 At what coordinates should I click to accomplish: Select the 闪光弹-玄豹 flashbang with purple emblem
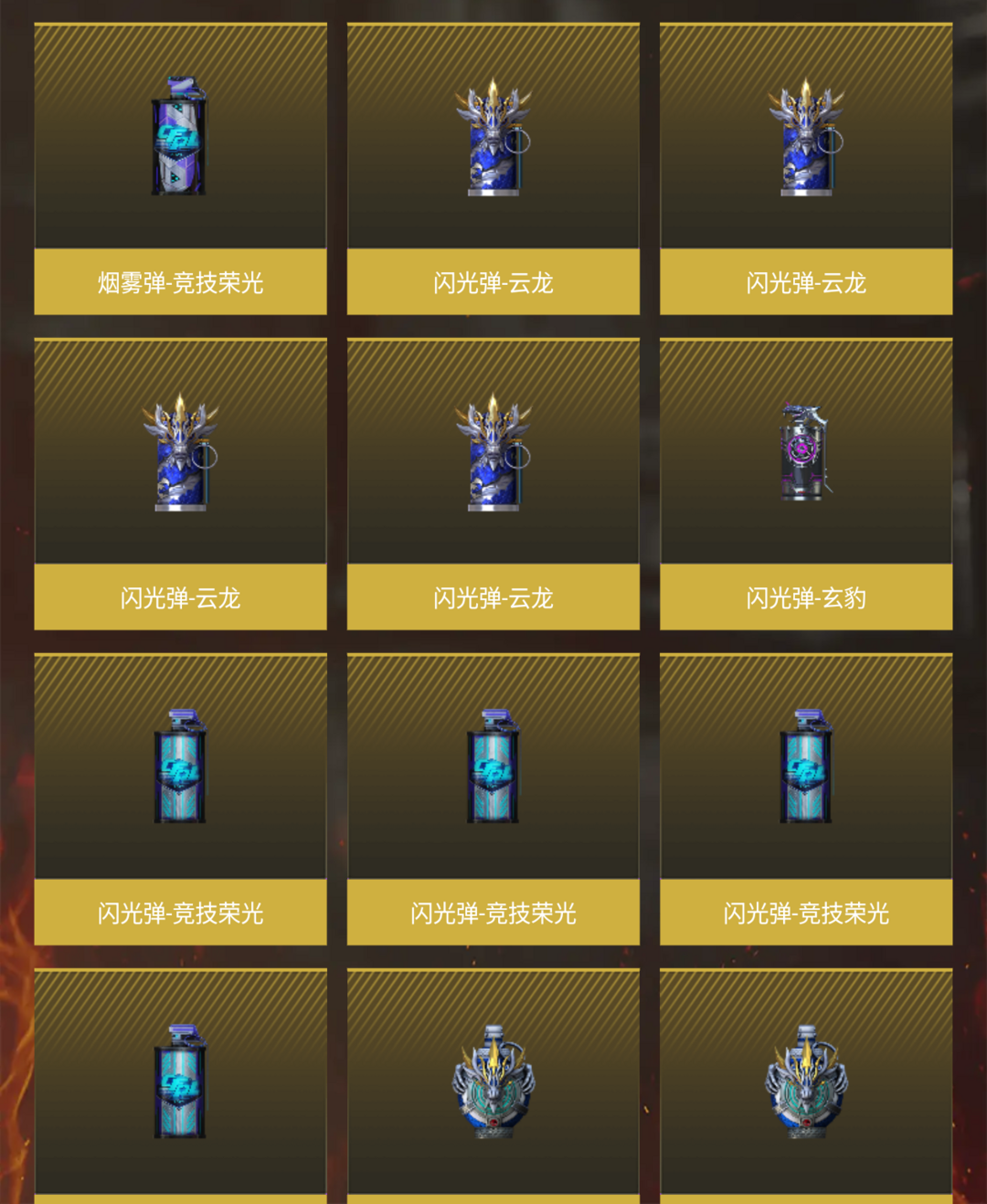point(804,457)
